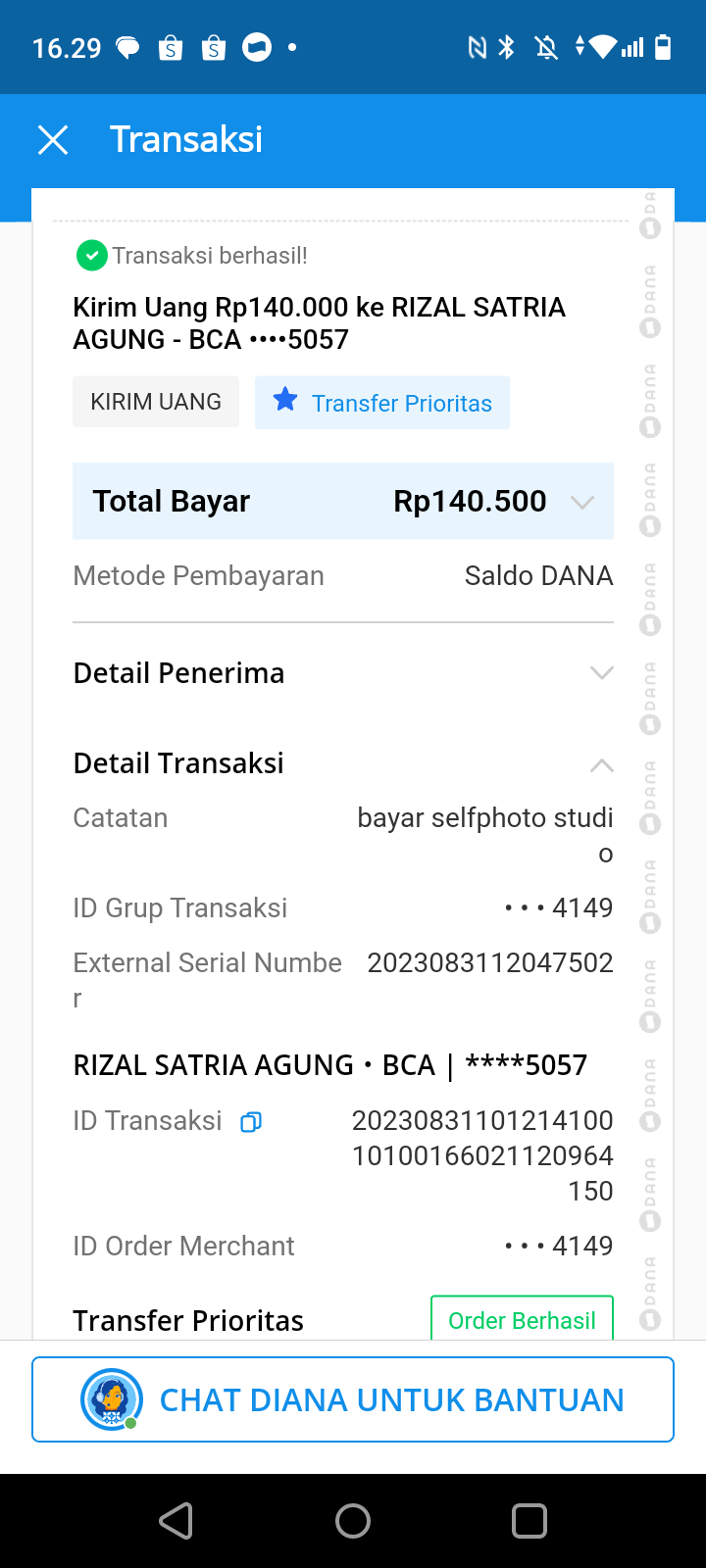Expand the Detail Penerima section
This screenshot has height=1568, width=706.
(601, 673)
